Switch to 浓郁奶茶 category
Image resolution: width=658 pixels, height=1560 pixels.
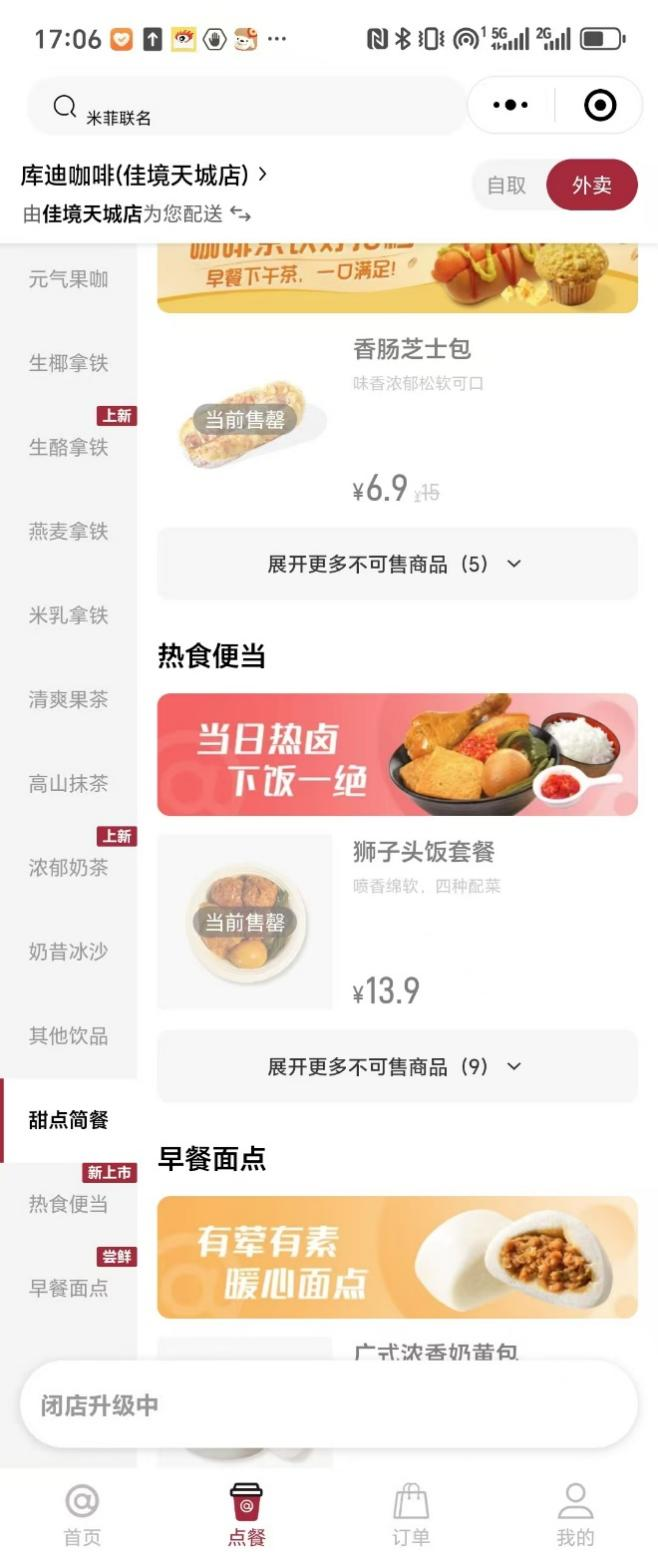pyautogui.click(x=68, y=867)
